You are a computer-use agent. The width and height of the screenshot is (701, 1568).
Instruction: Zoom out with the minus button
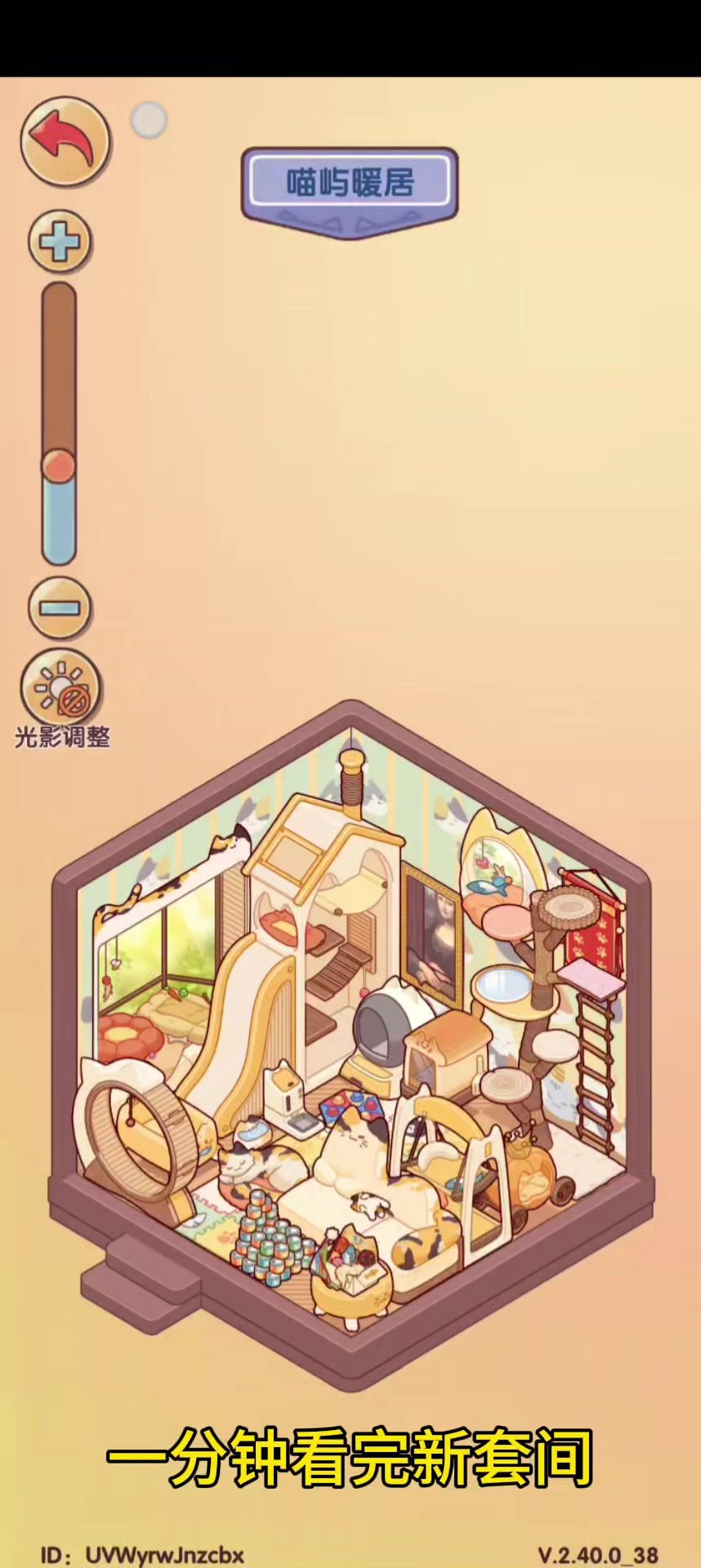click(x=60, y=608)
